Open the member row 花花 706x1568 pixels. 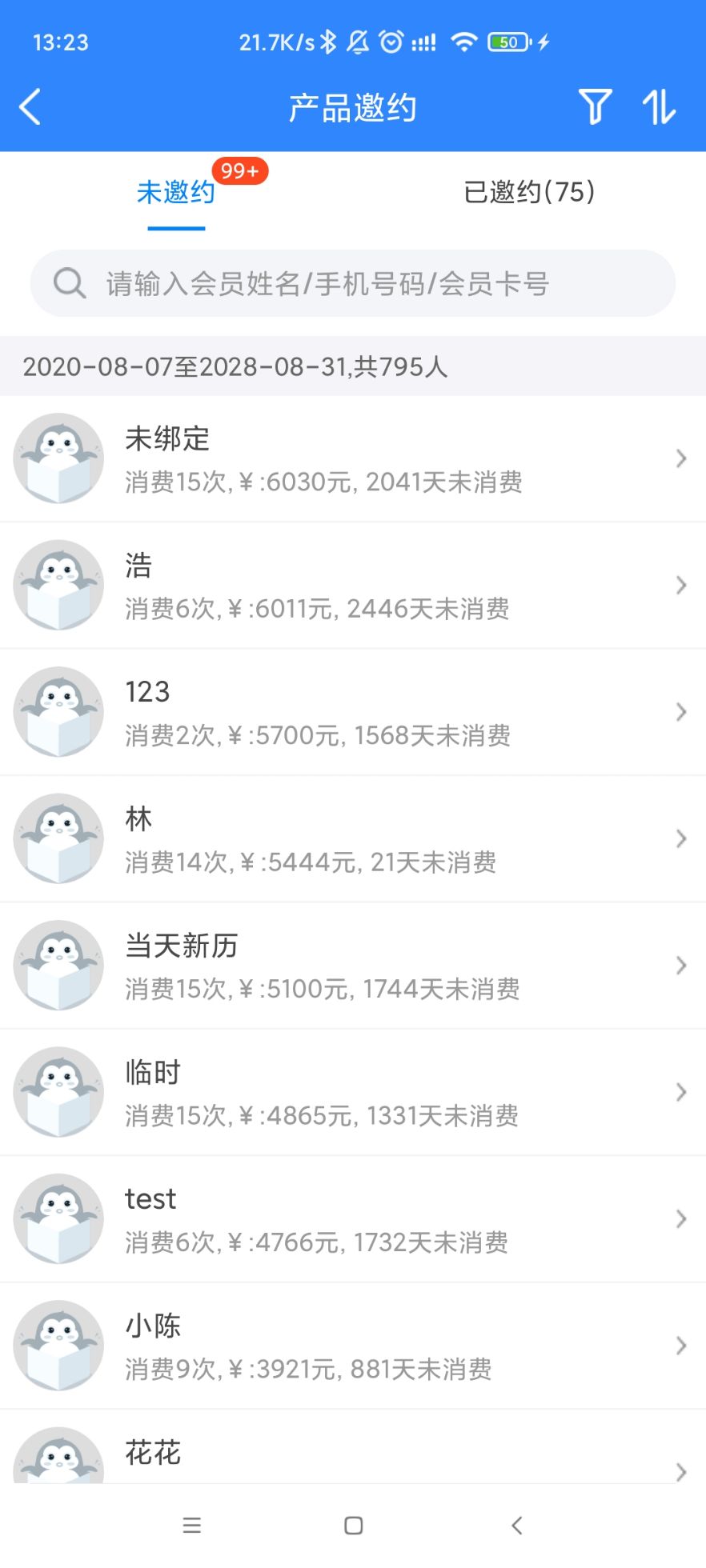(352, 1456)
